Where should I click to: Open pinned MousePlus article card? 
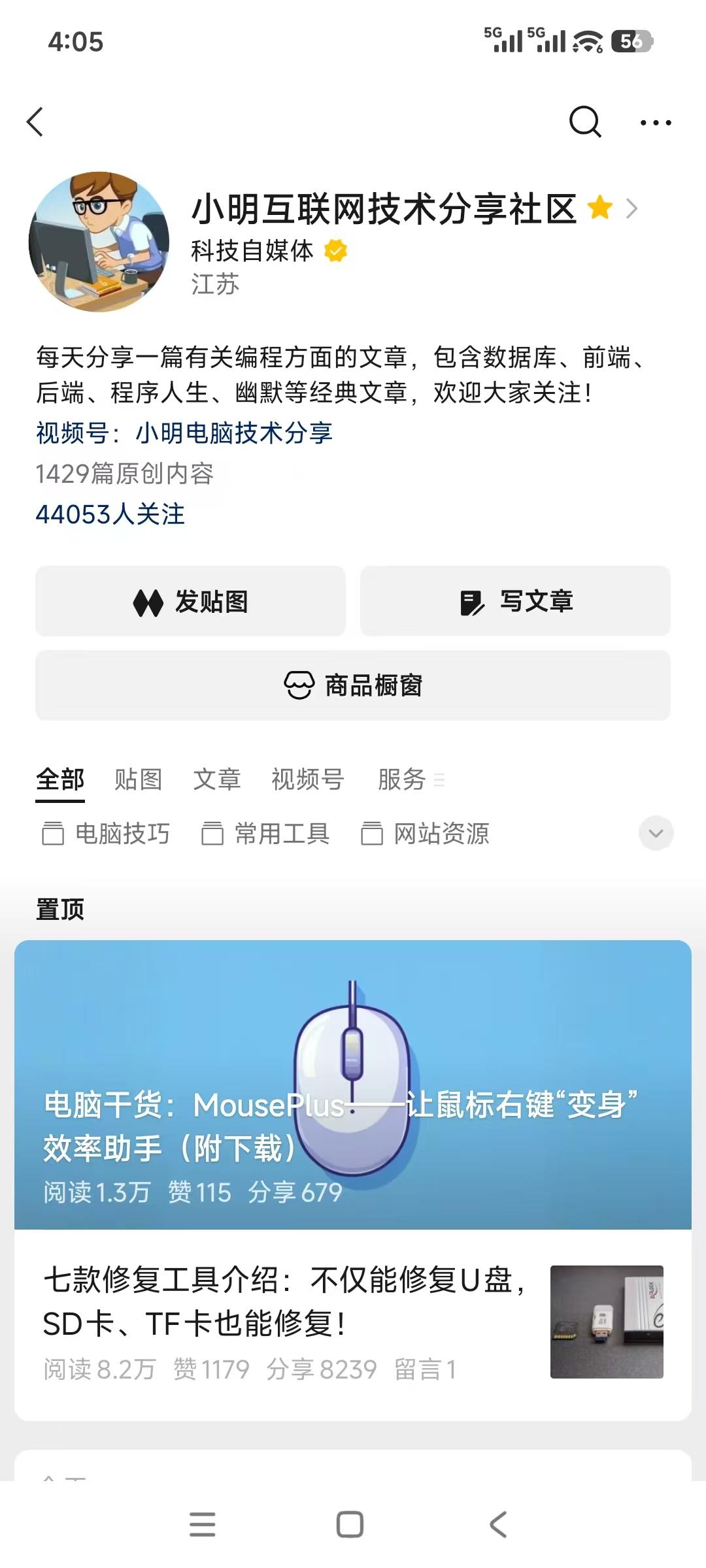(353, 1085)
